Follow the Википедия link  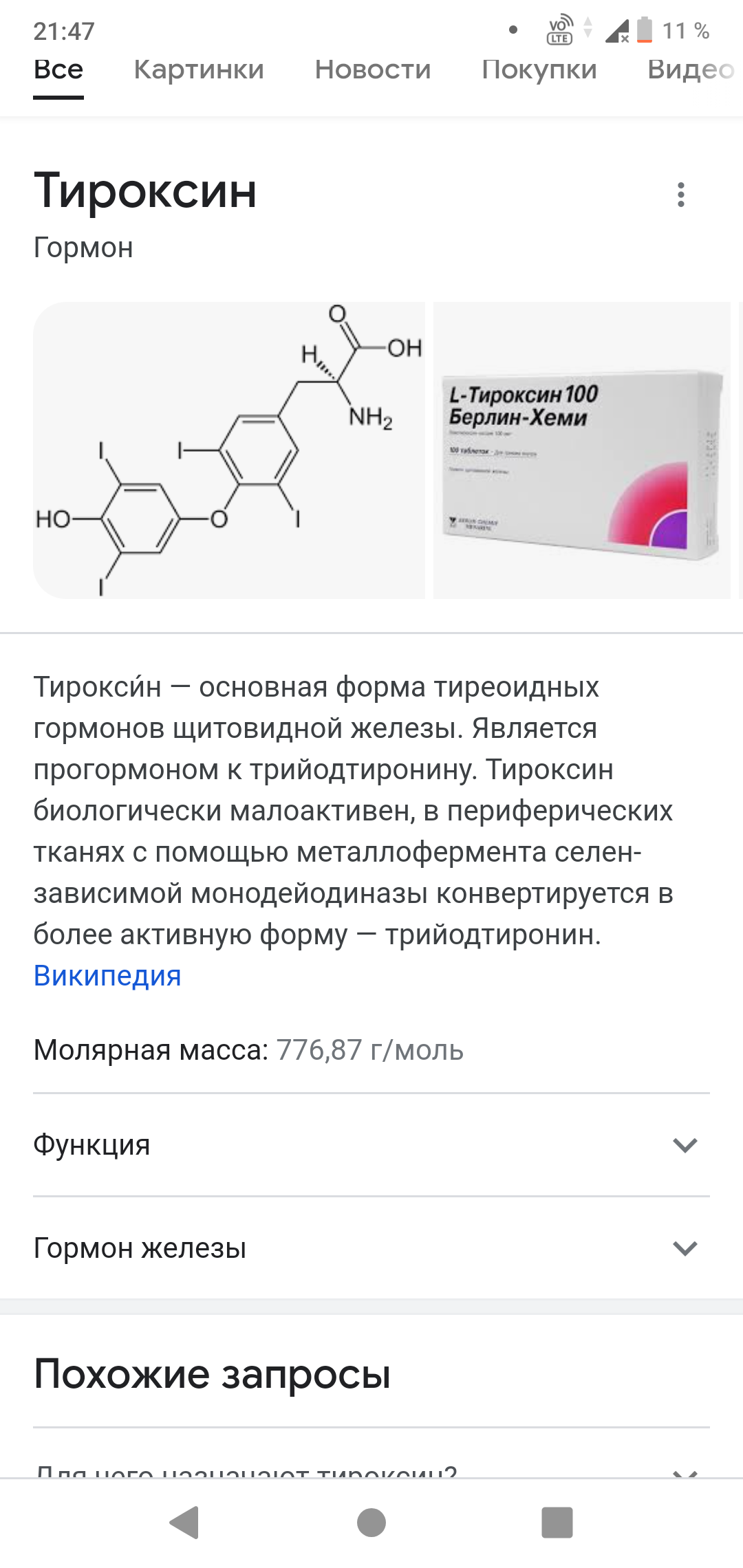point(107,976)
